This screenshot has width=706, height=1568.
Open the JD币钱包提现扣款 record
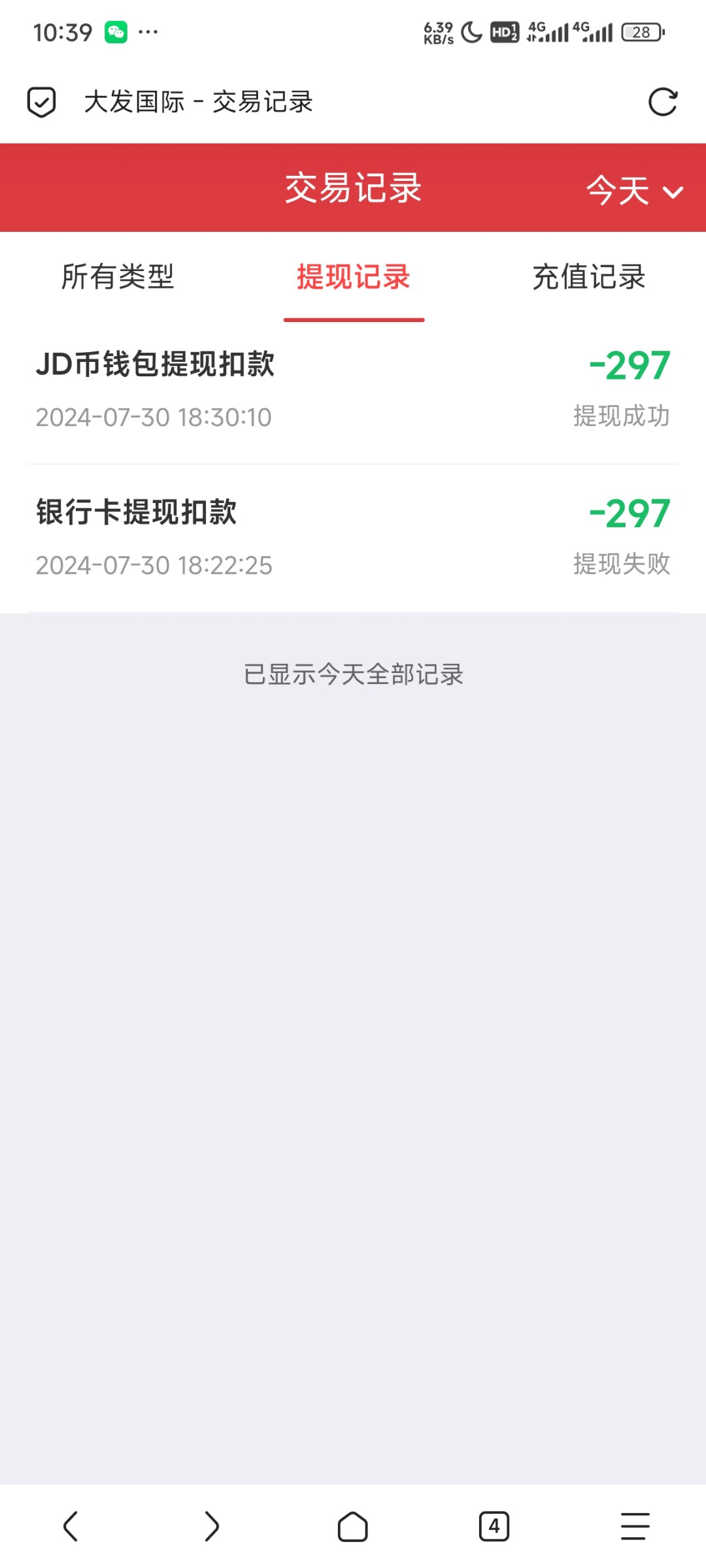(x=353, y=390)
